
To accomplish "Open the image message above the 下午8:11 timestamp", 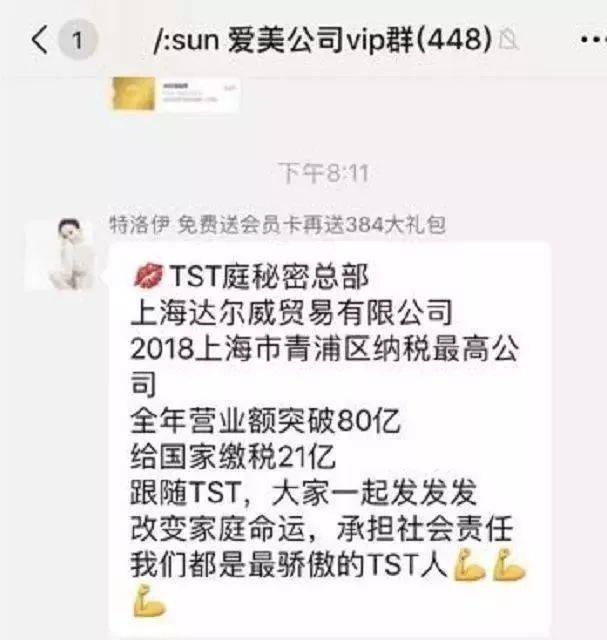I will (175, 94).
